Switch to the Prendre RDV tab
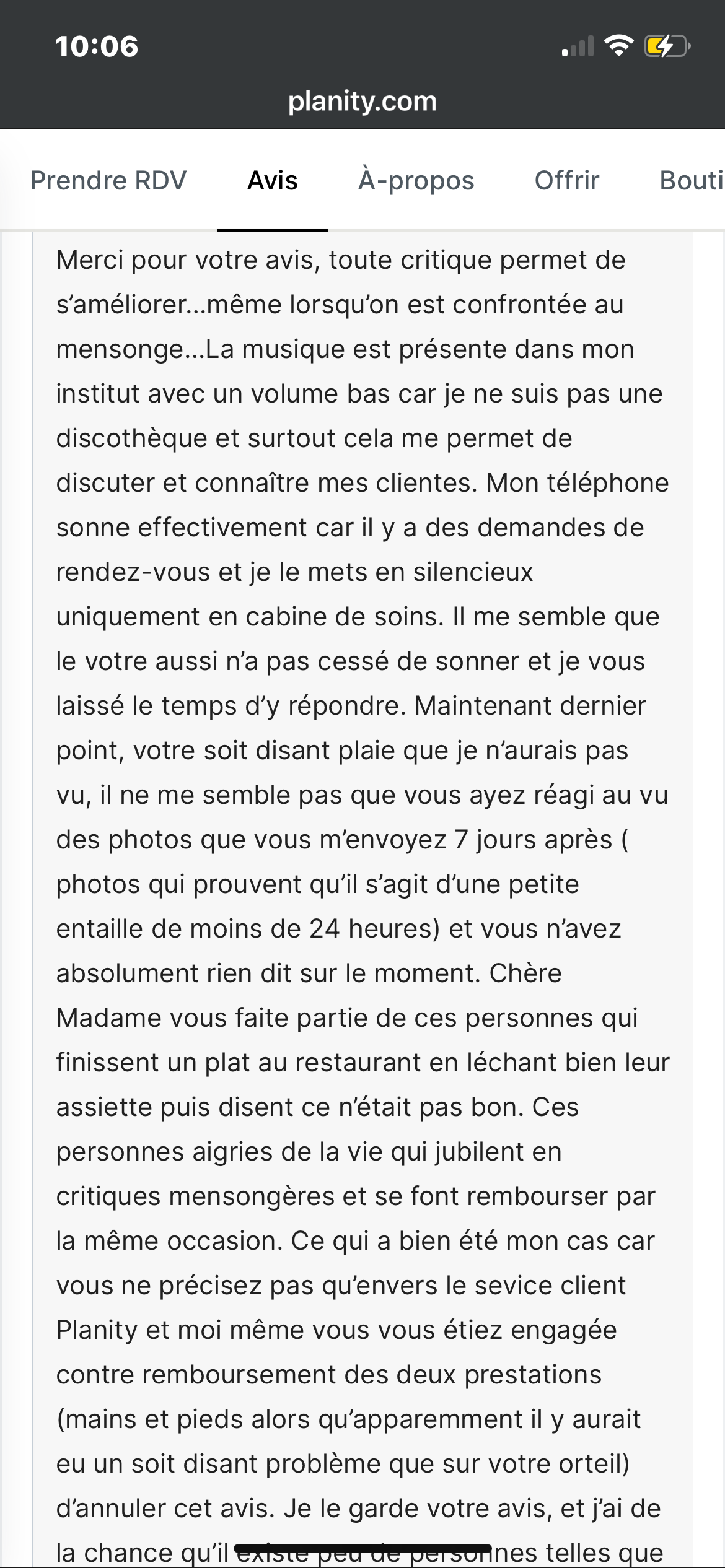The width and height of the screenshot is (725, 1568). coord(108,181)
